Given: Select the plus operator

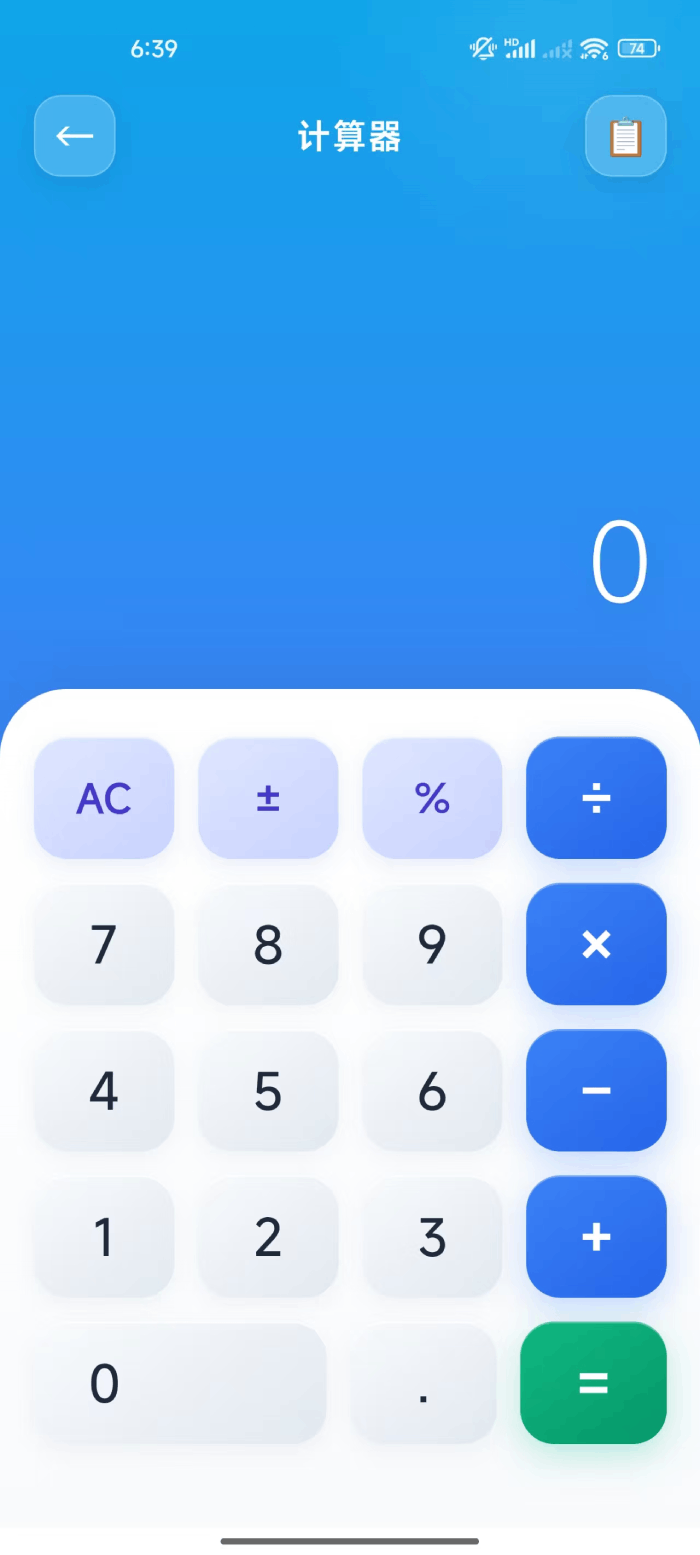Looking at the screenshot, I should [596, 1237].
